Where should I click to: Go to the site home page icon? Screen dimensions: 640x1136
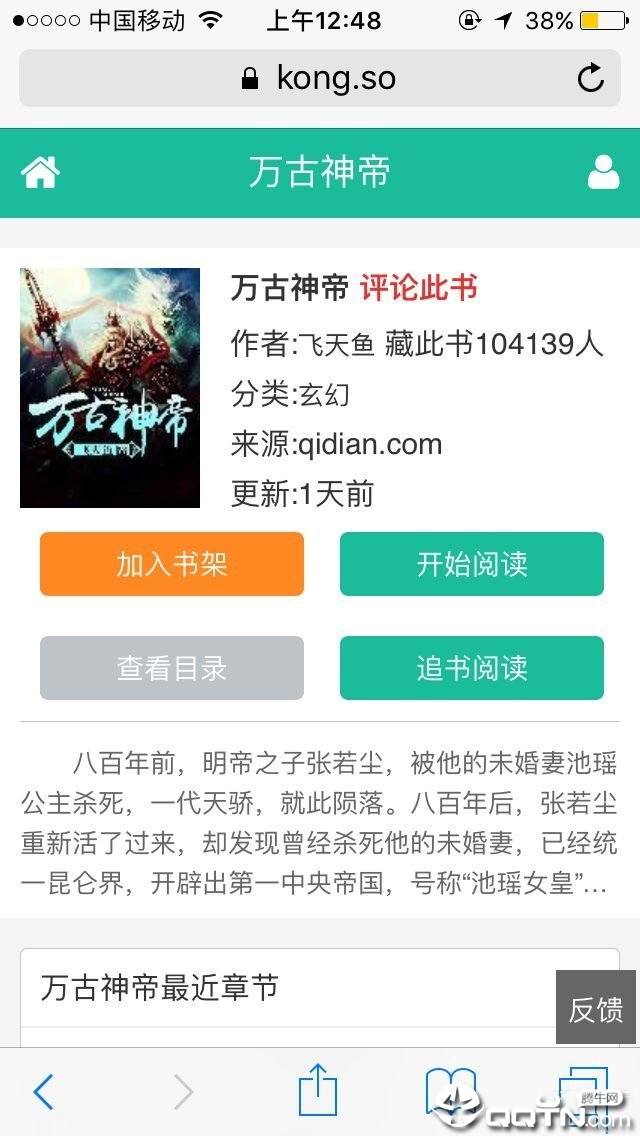(41, 173)
